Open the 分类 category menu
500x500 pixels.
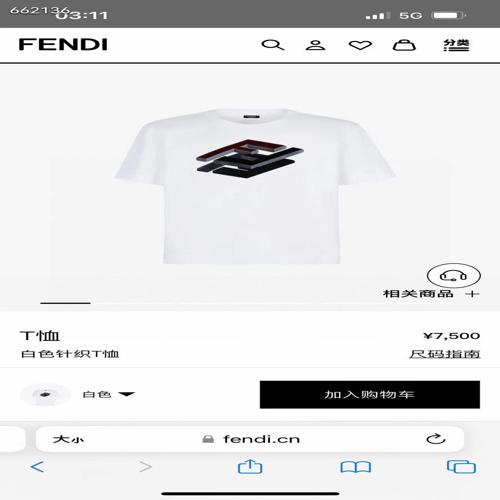[x=456, y=45]
